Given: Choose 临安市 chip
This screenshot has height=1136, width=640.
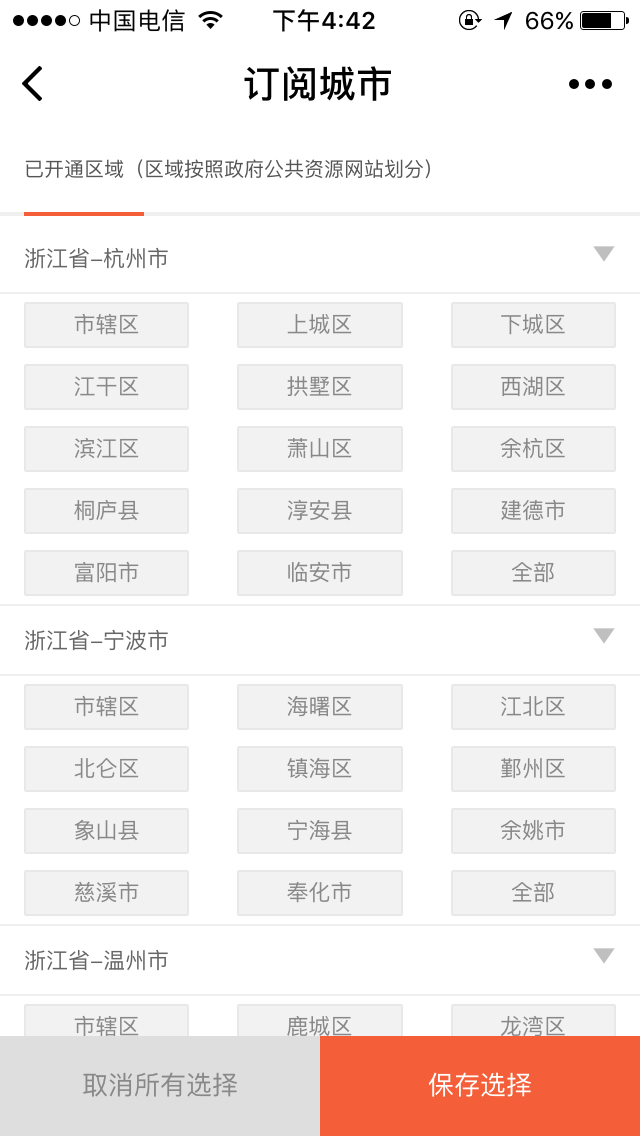Looking at the screenshot, I should (320, 573).
